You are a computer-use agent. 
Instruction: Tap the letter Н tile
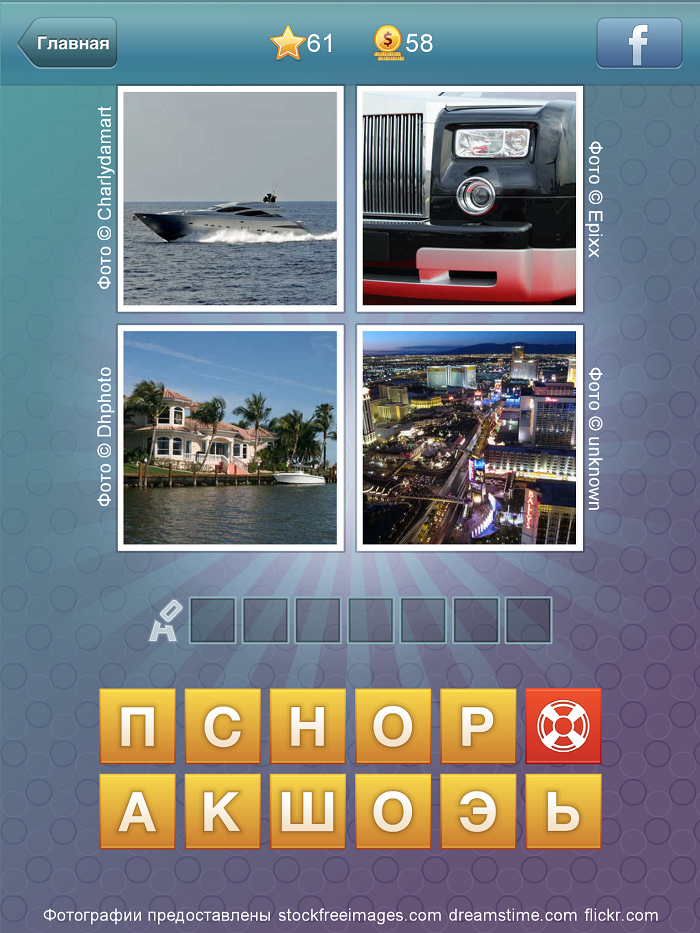[307, 726]
